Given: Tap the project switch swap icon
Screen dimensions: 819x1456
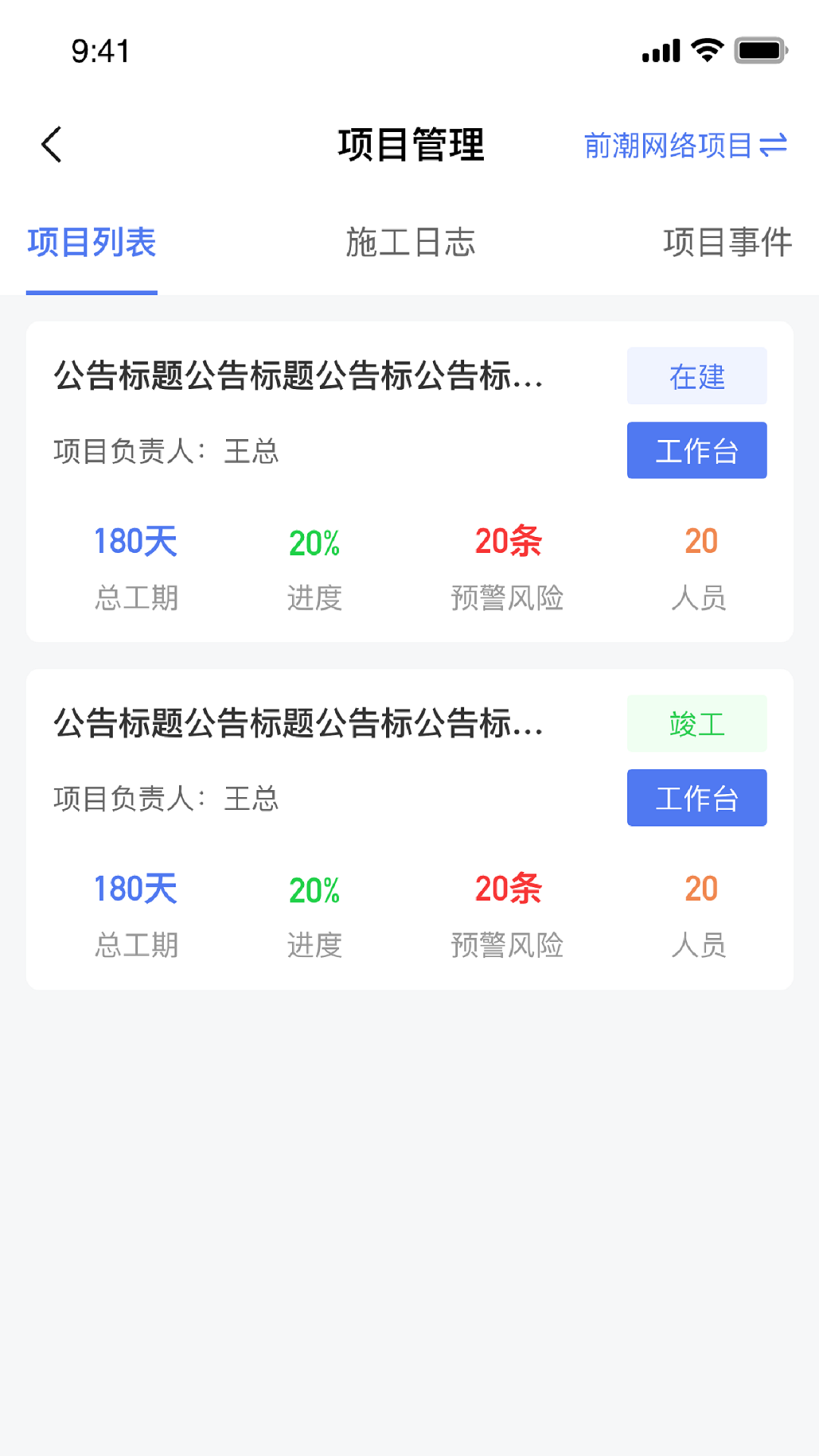Looking at the screenshot, I should [774, 145].
